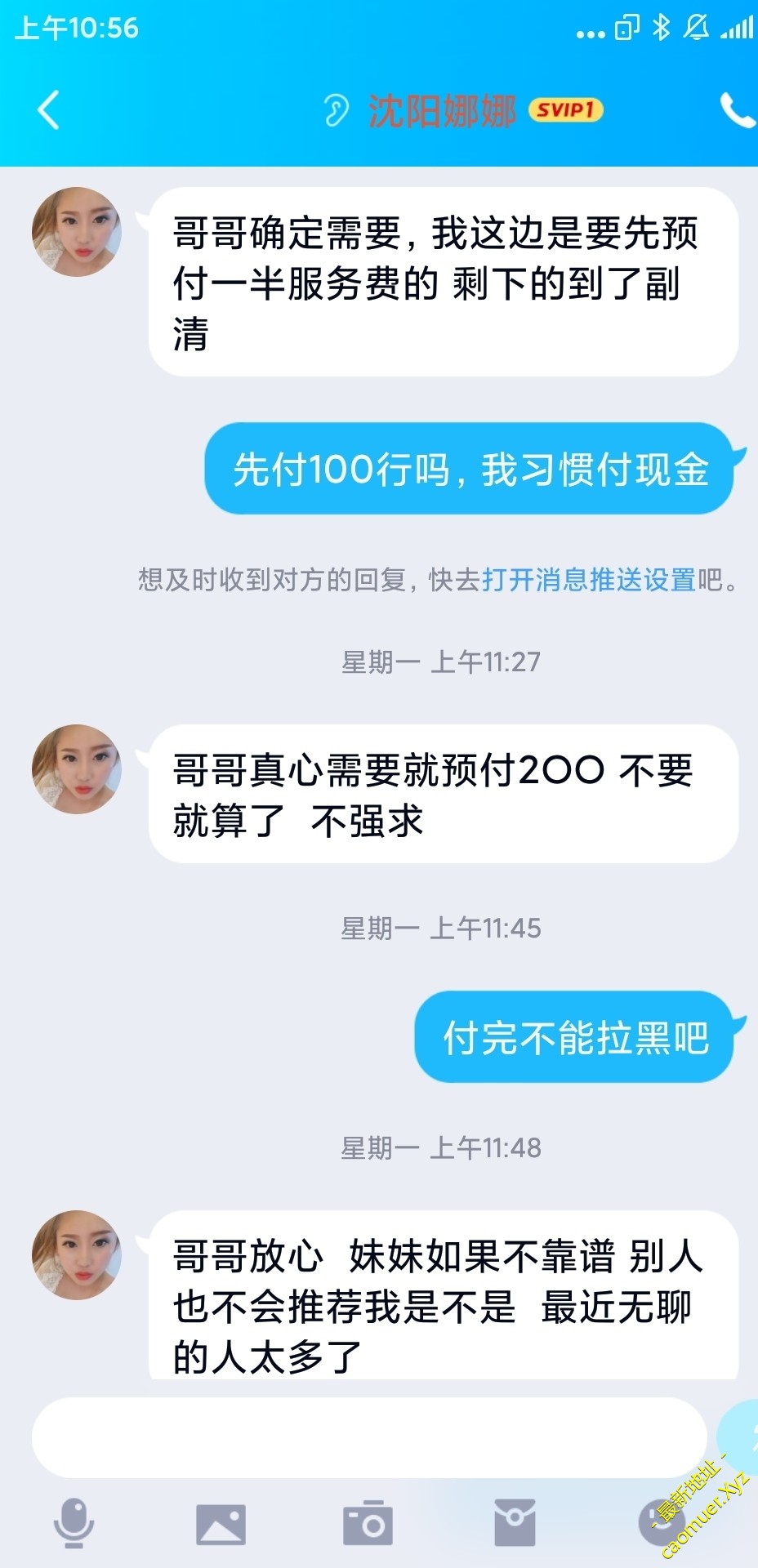Go back from the chat
Viewport: 758px width, 1568px height.
(x=48, y=110)
